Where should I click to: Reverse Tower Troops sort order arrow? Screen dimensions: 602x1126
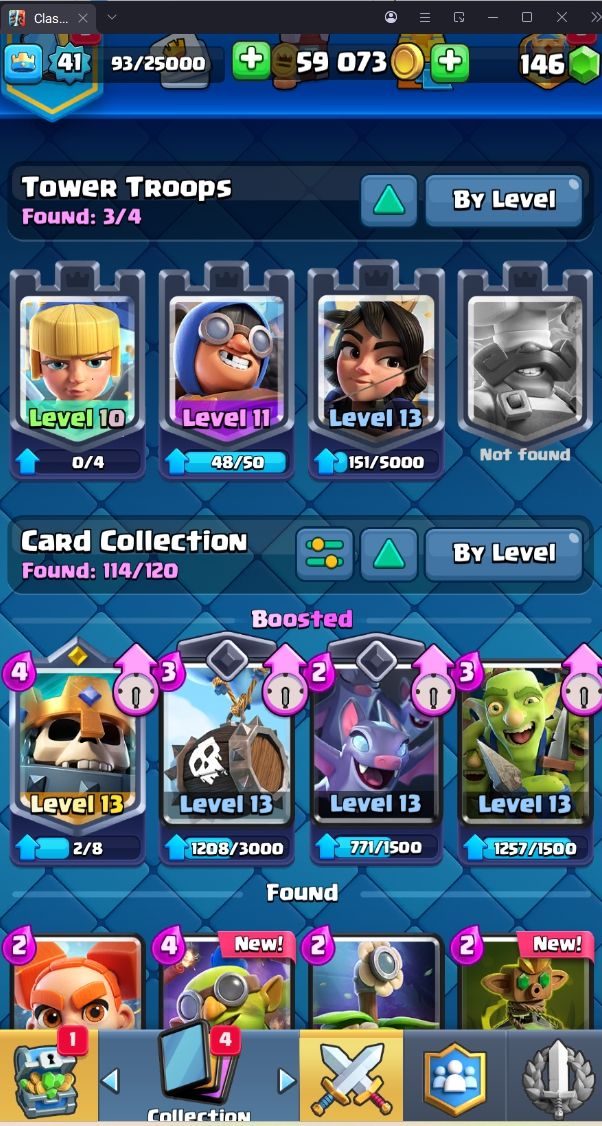tap(388, 200)
